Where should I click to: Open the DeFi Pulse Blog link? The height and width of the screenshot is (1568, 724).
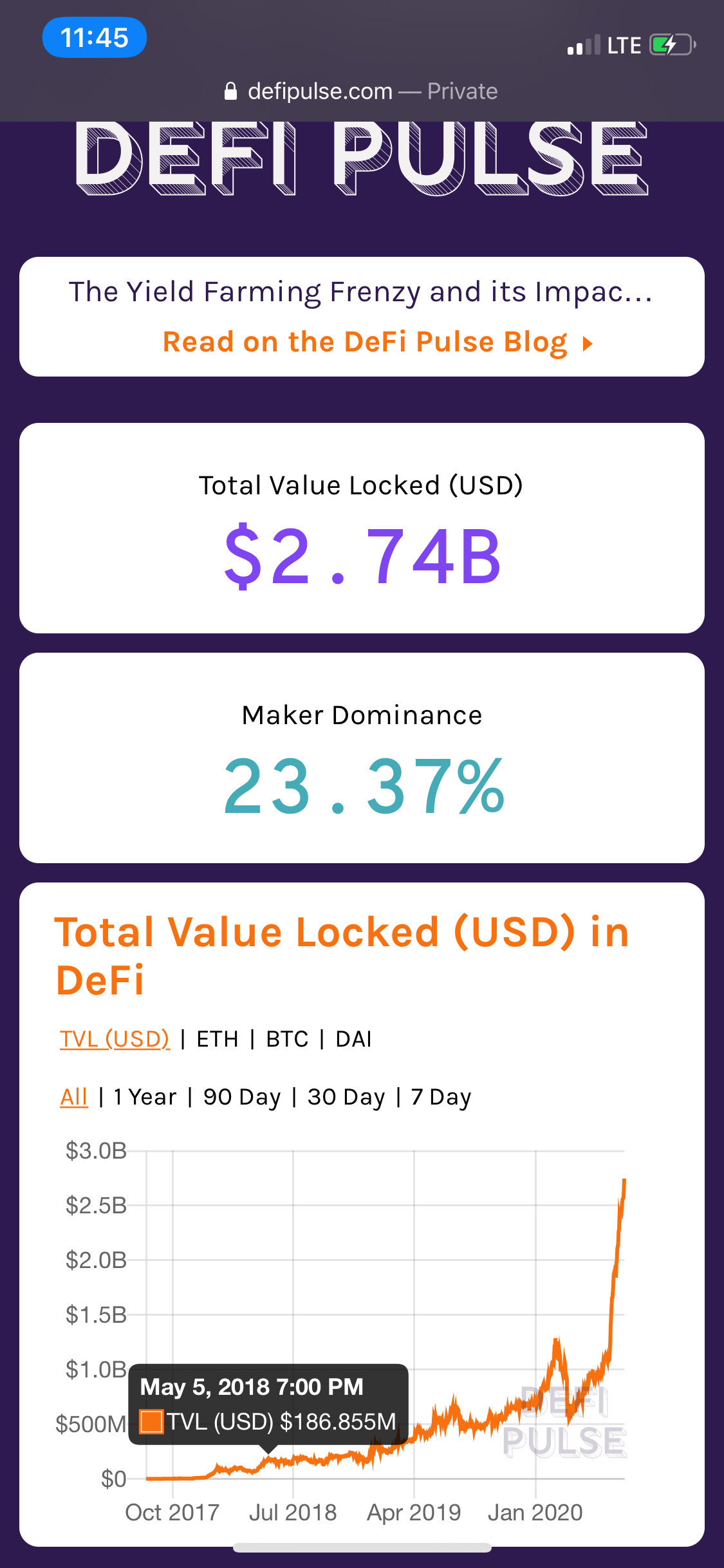(377, 342)
